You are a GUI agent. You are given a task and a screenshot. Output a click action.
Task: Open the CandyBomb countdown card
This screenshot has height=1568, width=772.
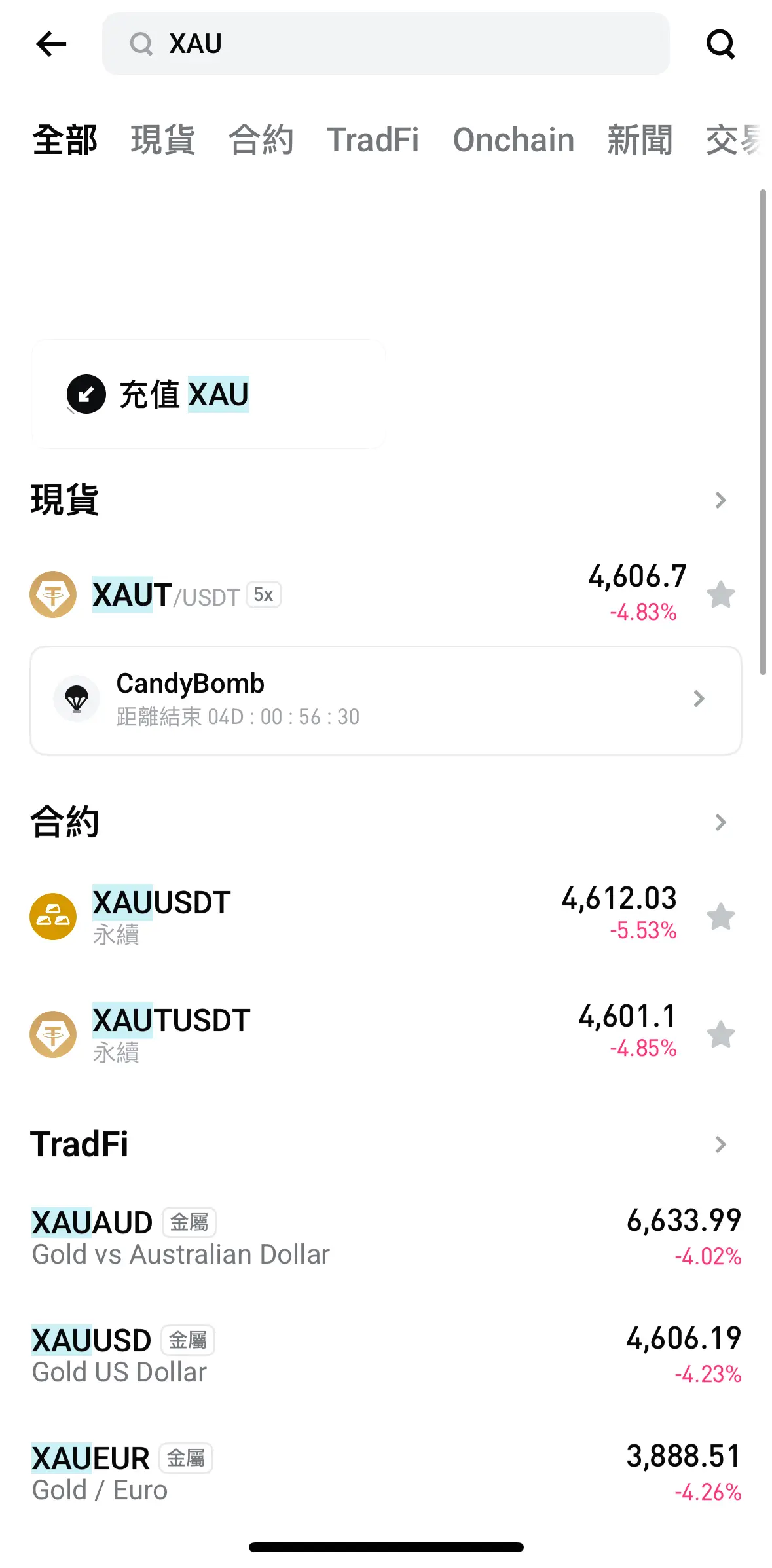385,700
